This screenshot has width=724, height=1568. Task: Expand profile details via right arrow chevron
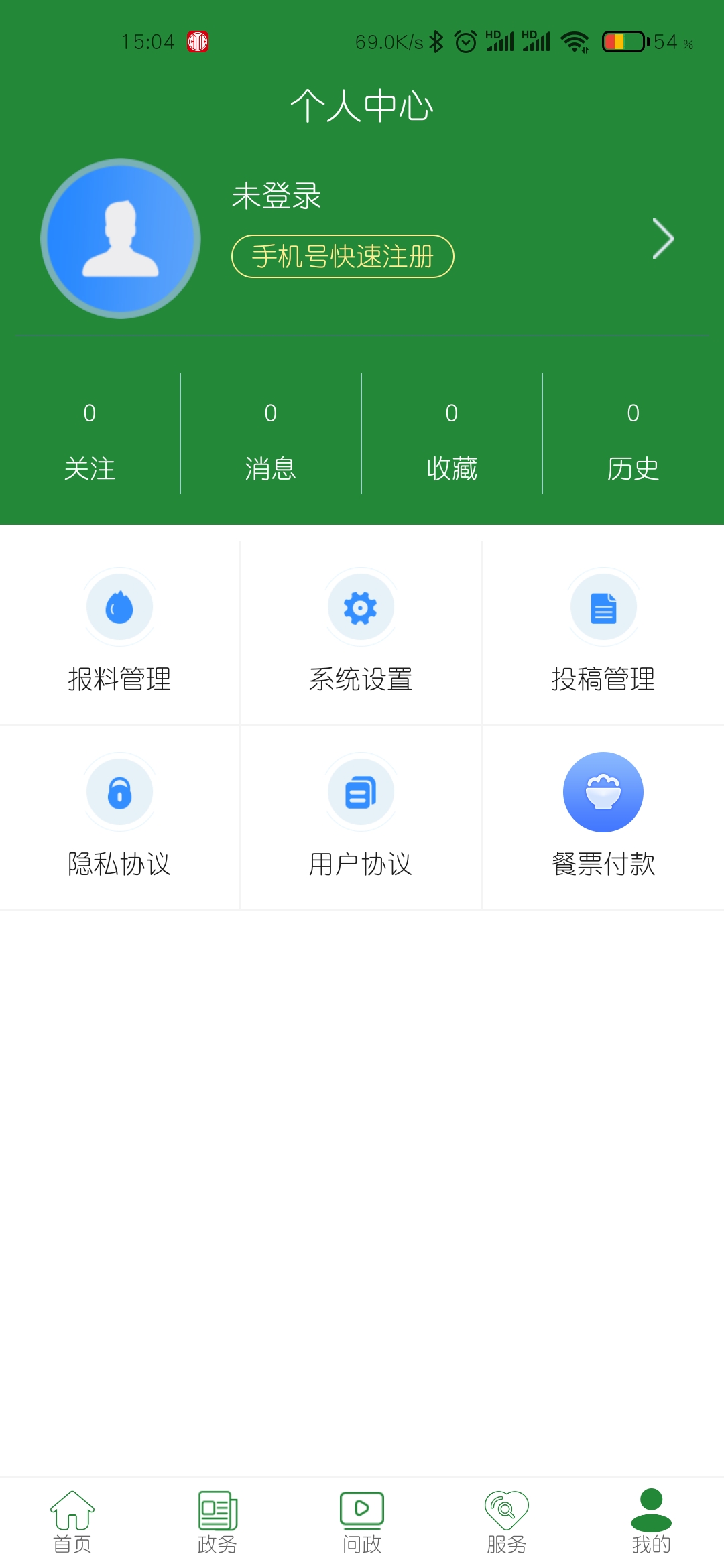coord(662,239)
